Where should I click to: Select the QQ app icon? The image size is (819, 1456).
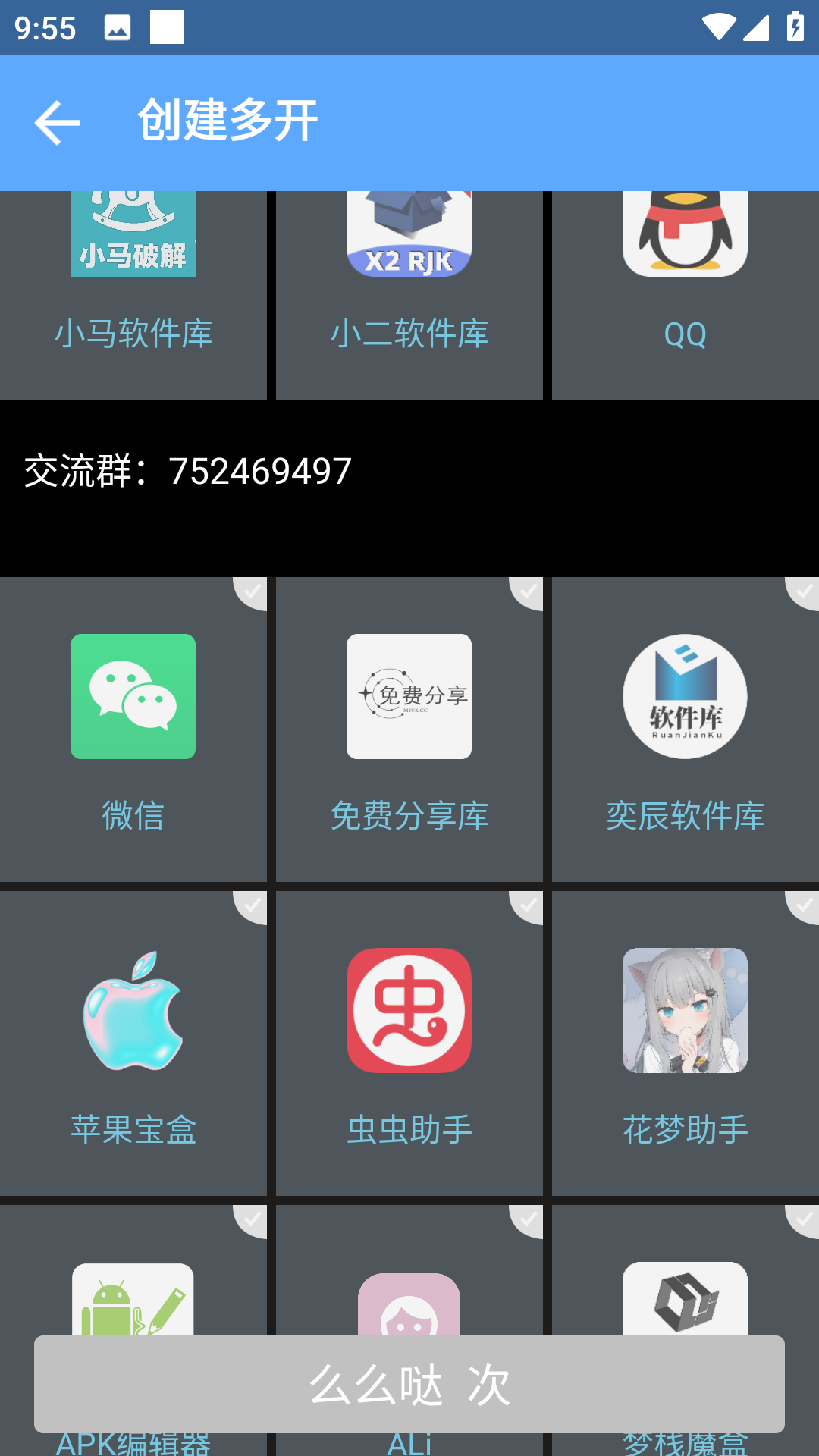(x=684, y=235)
